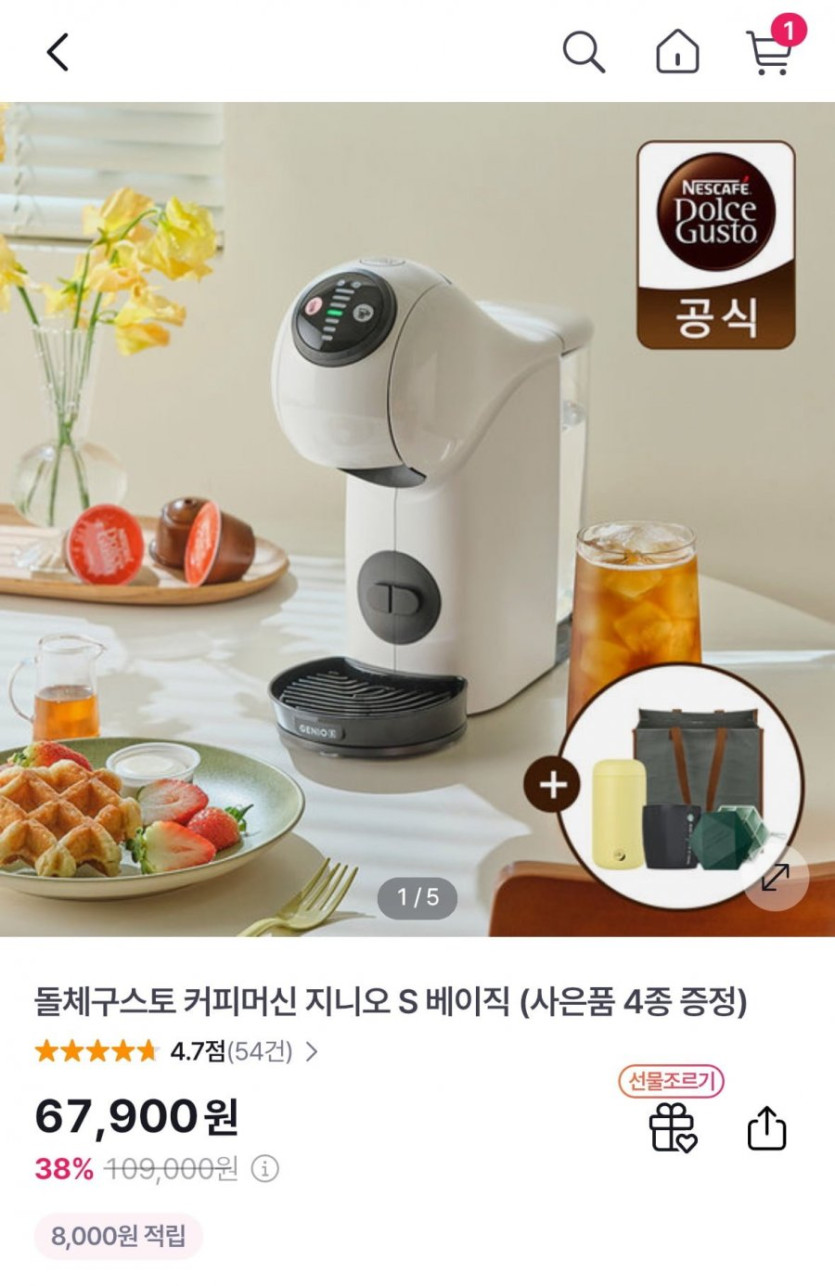835x1286 pixels.
Task: Go back to the previous page
Action: click(x=58, y=52)
